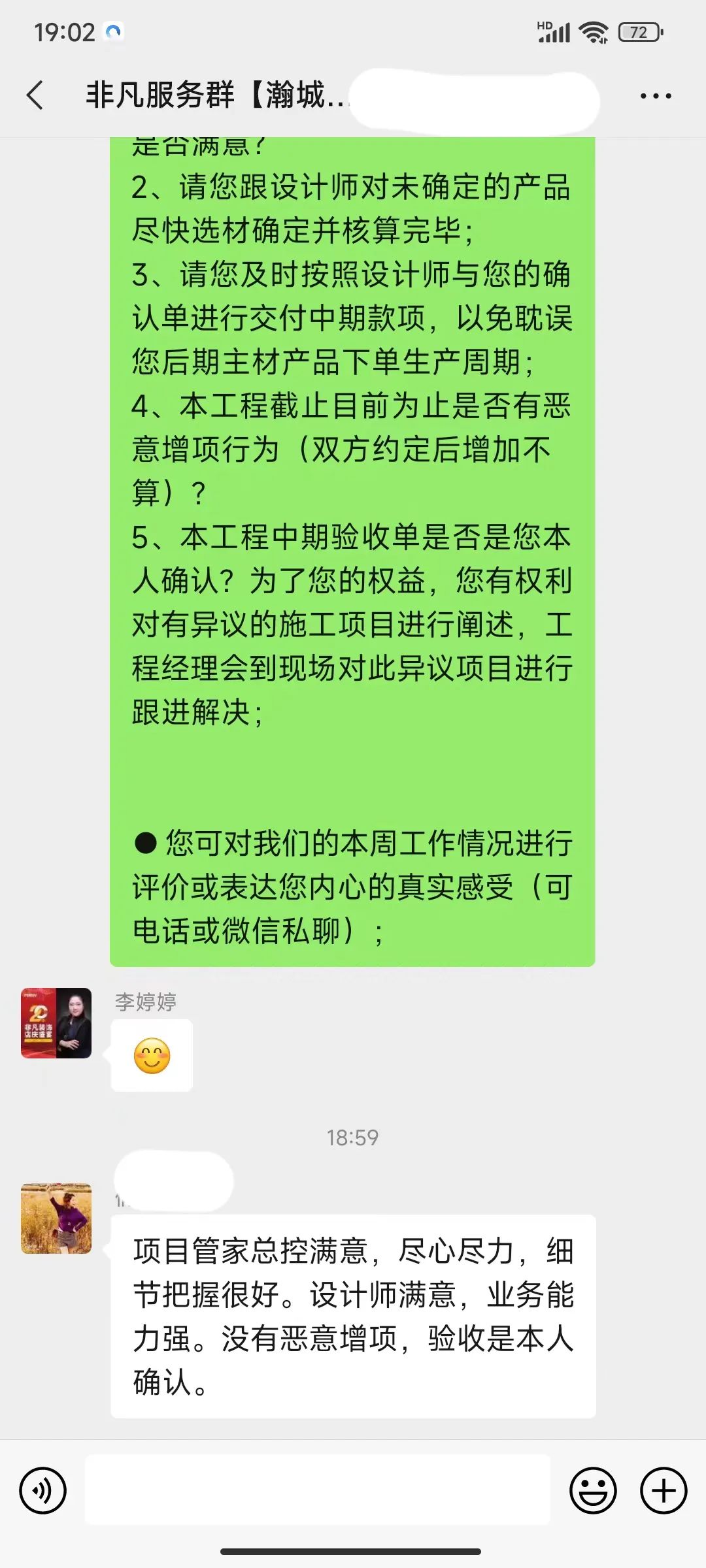Image resolution: width=706 pixels, height=1568 pixels.
Task: Open the group chat options menu
Action: click(655, 96)
